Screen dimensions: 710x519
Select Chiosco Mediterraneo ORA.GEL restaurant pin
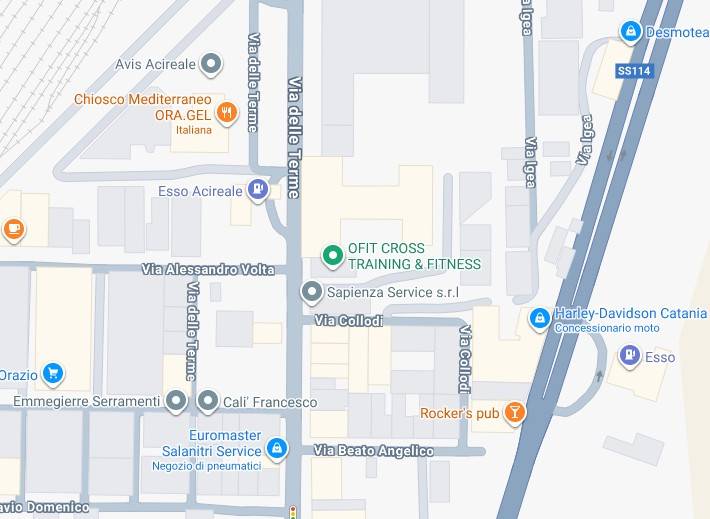point(227,111)
